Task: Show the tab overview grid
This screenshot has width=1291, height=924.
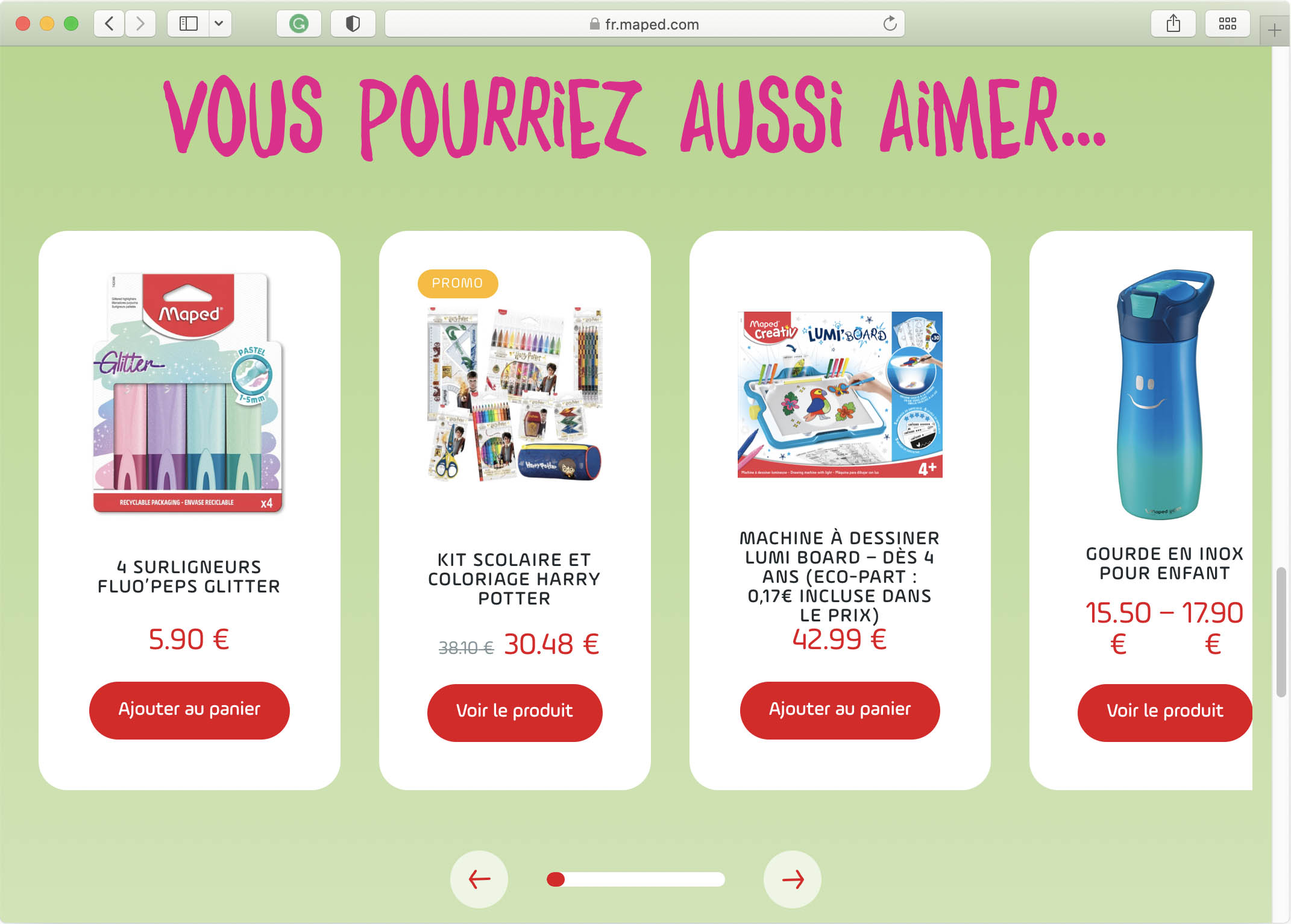Action: (x=1227, y=24)
